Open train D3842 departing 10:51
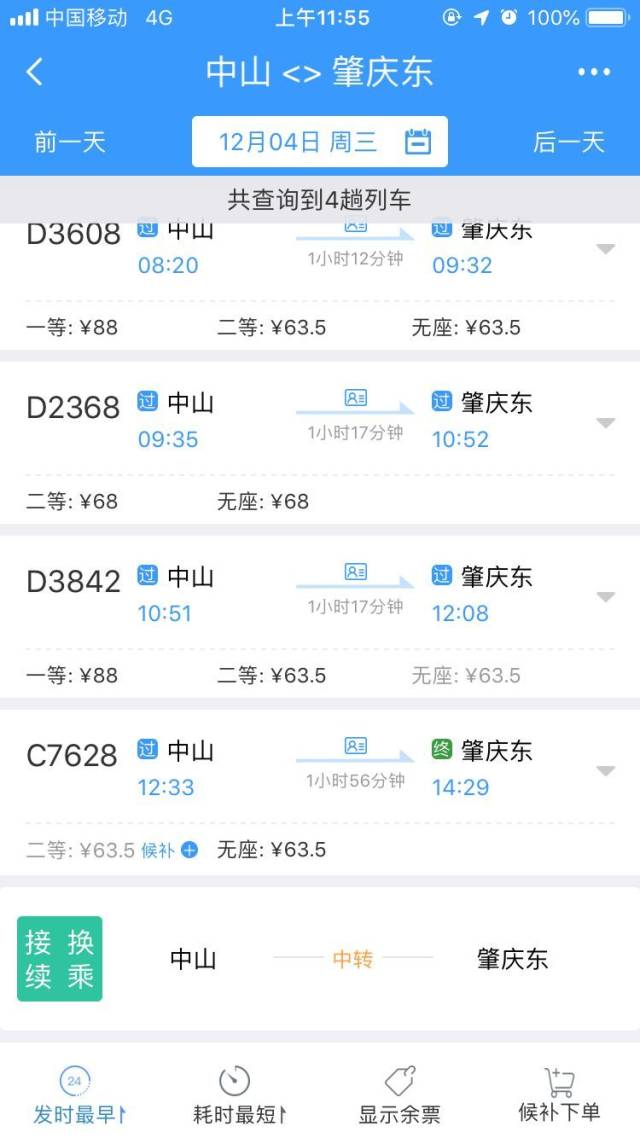This screenshot has width=640, height=1138. click(x=320, y=616)
